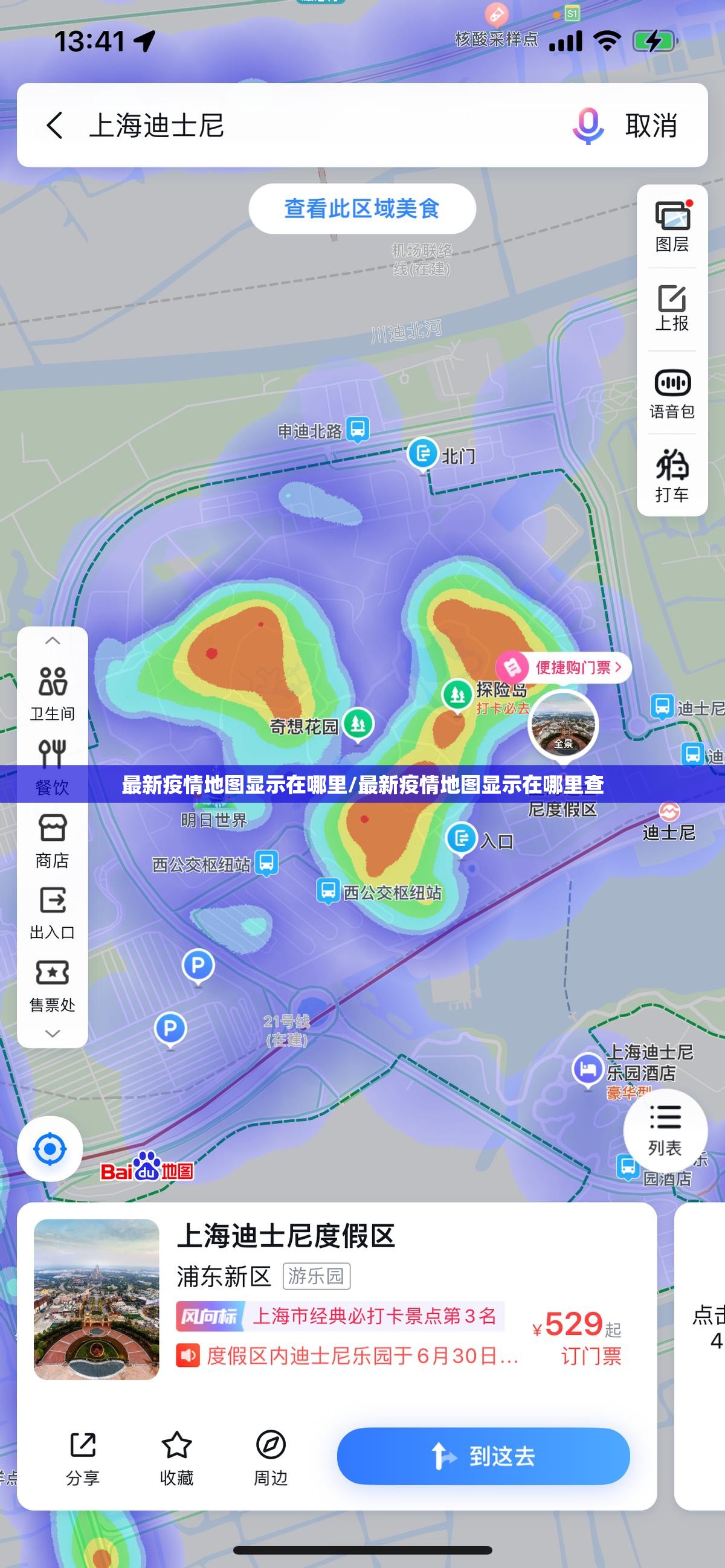This screenshot has height=1568, width=725.
Task: Show 商店 shops on map
Action: 53,841
